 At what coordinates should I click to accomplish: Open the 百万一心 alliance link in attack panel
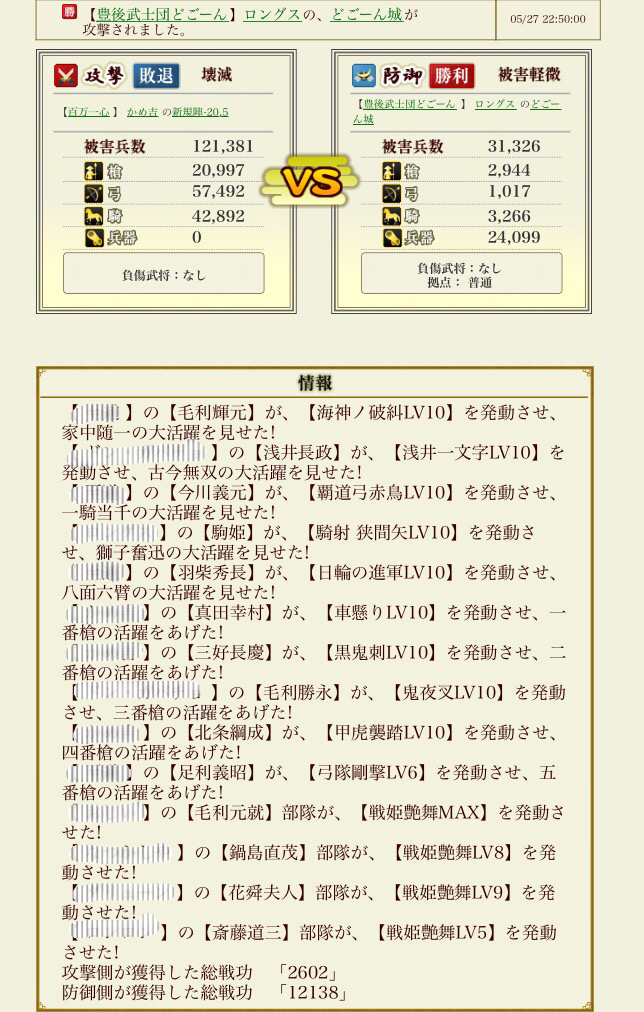(86, 112)
